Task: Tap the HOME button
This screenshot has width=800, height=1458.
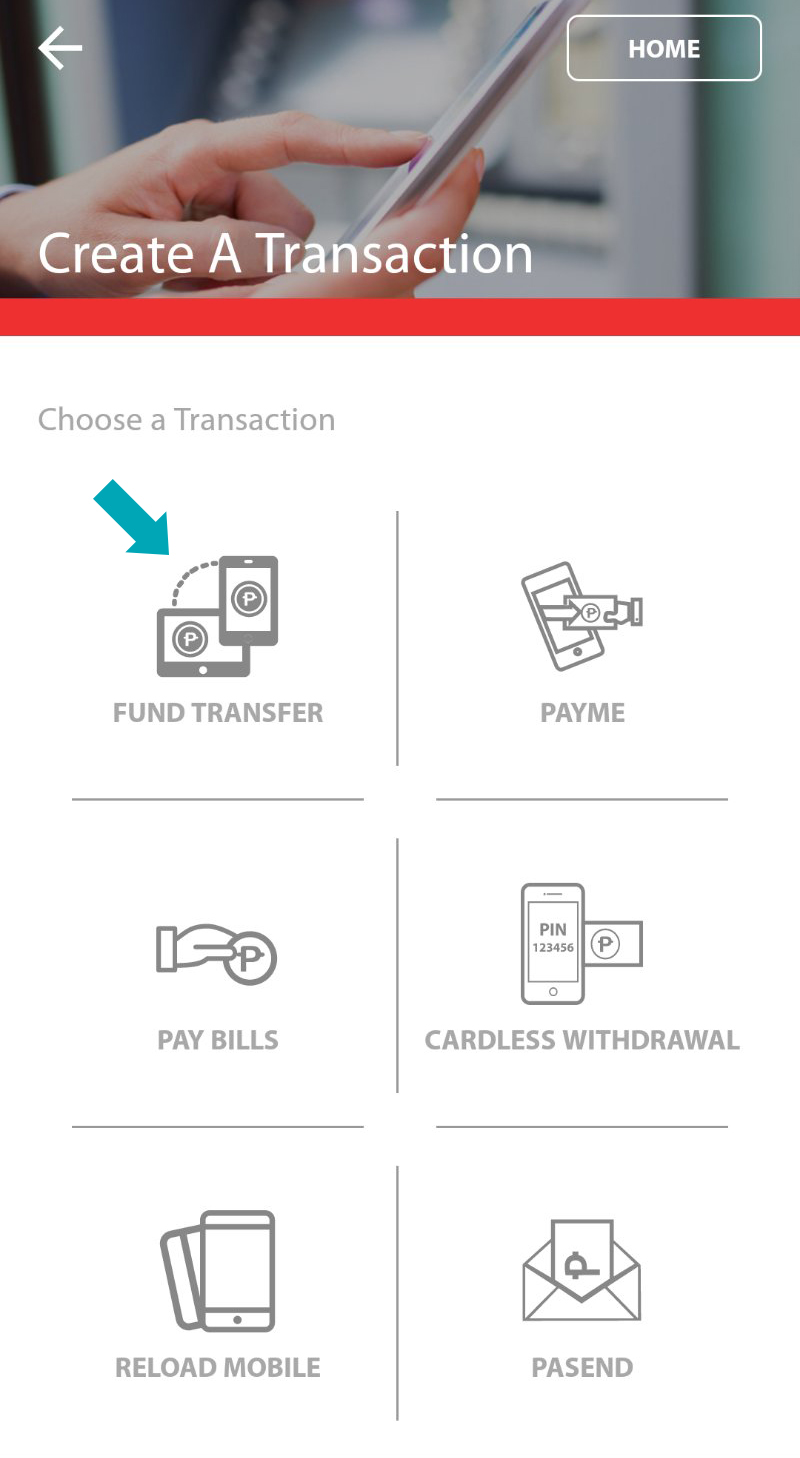Action: (x=664, y=48)
